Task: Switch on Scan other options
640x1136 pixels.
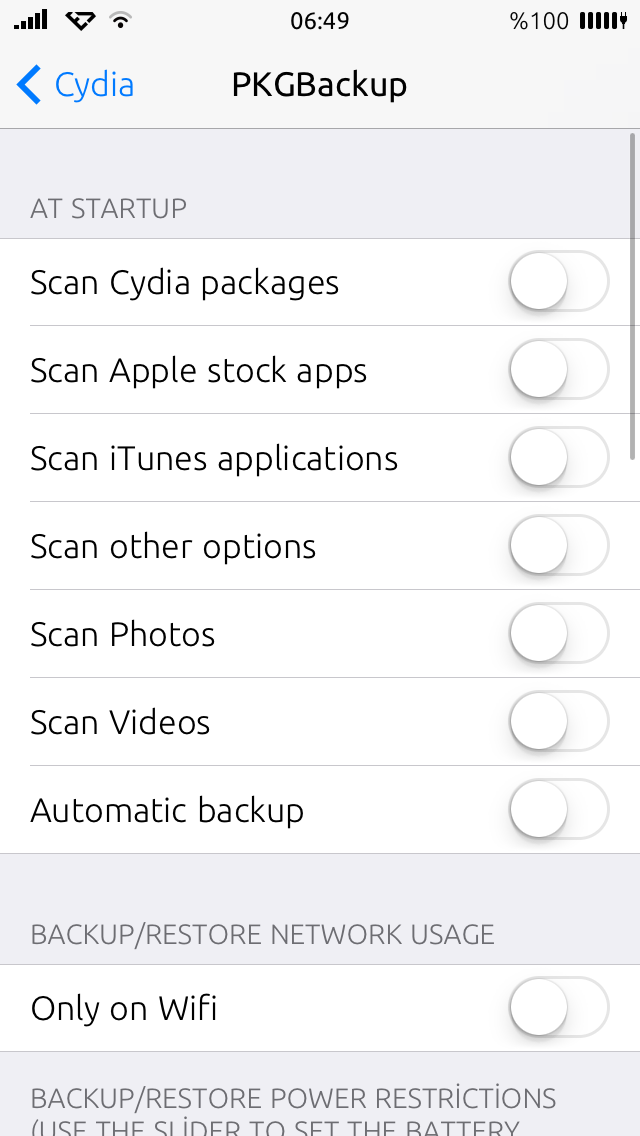Action: (x=559, y=546)
